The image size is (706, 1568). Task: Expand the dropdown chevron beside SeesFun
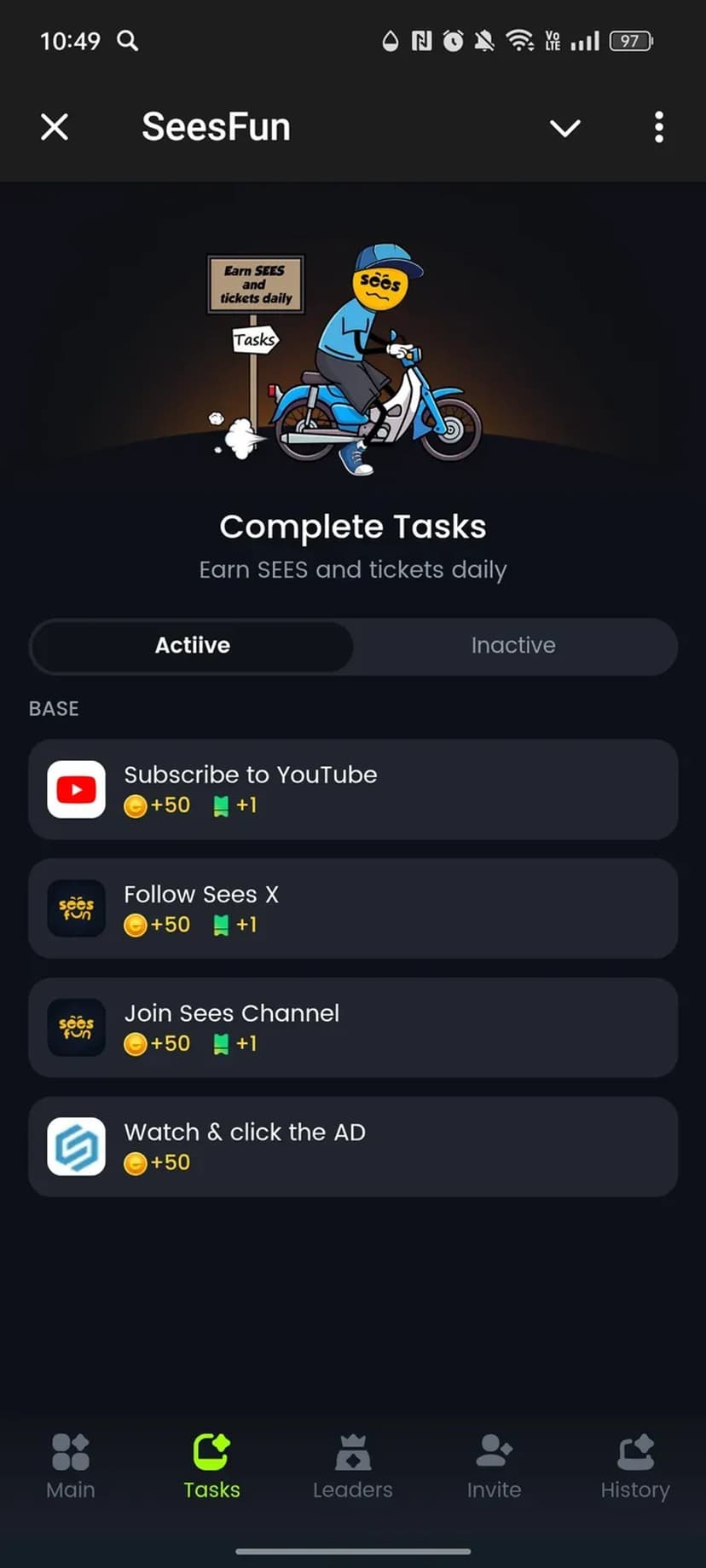click(x=564, y=128)
